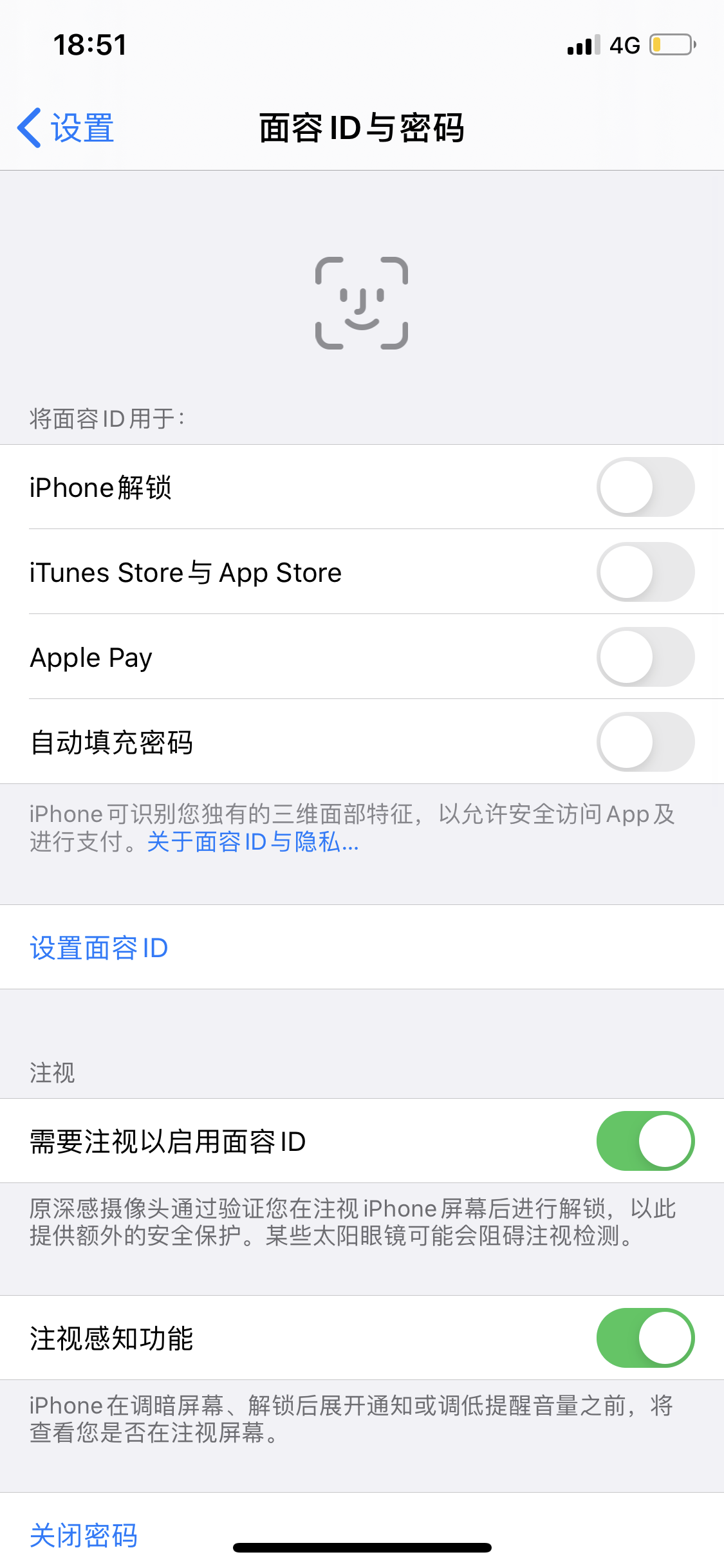
Task: Turn off 注视感知功能
Action: [645, 1338]
